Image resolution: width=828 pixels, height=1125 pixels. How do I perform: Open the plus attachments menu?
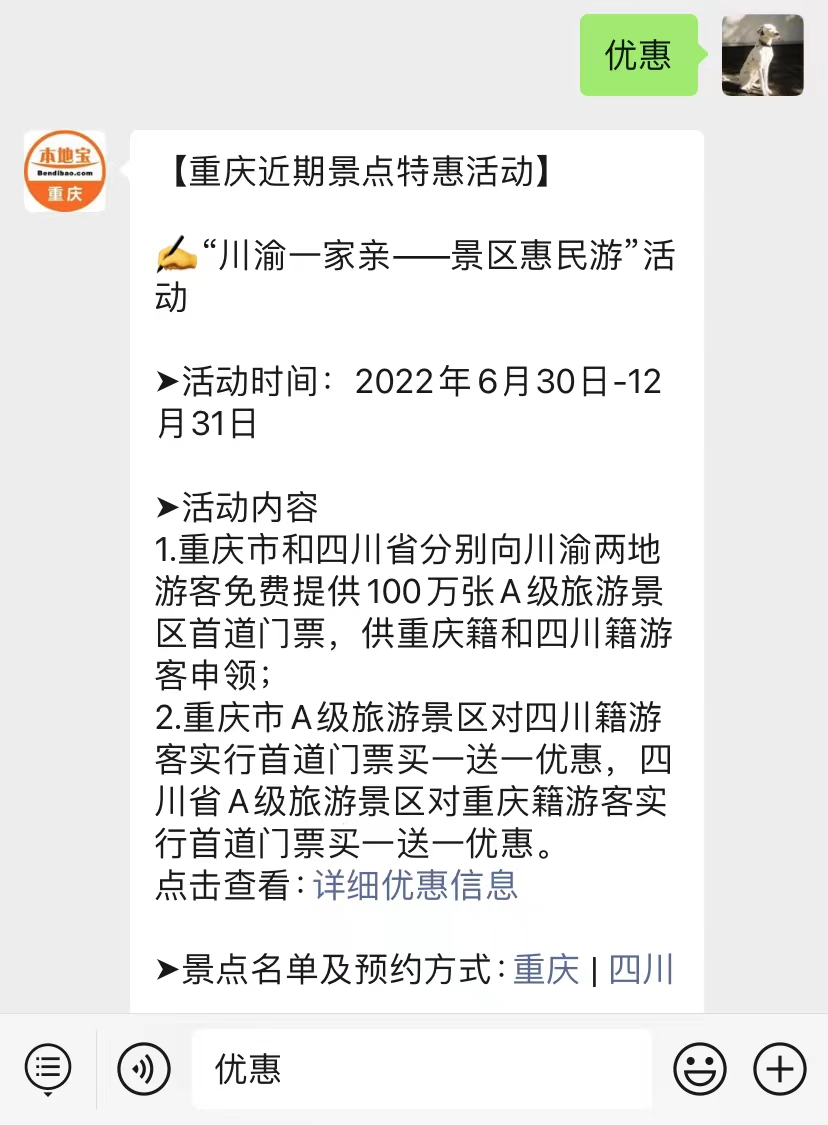click(x=780, y=1069)
